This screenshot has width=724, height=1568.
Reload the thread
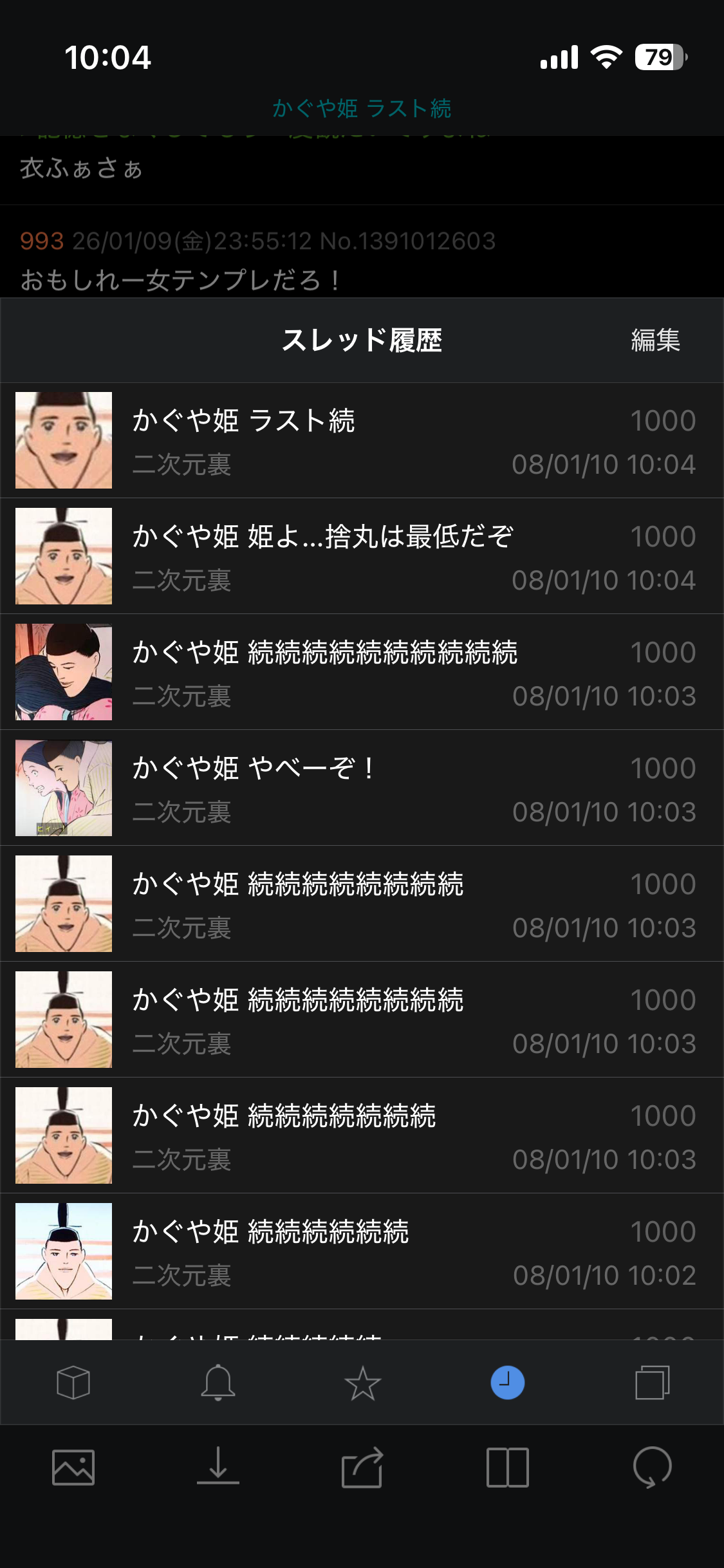652,1468
